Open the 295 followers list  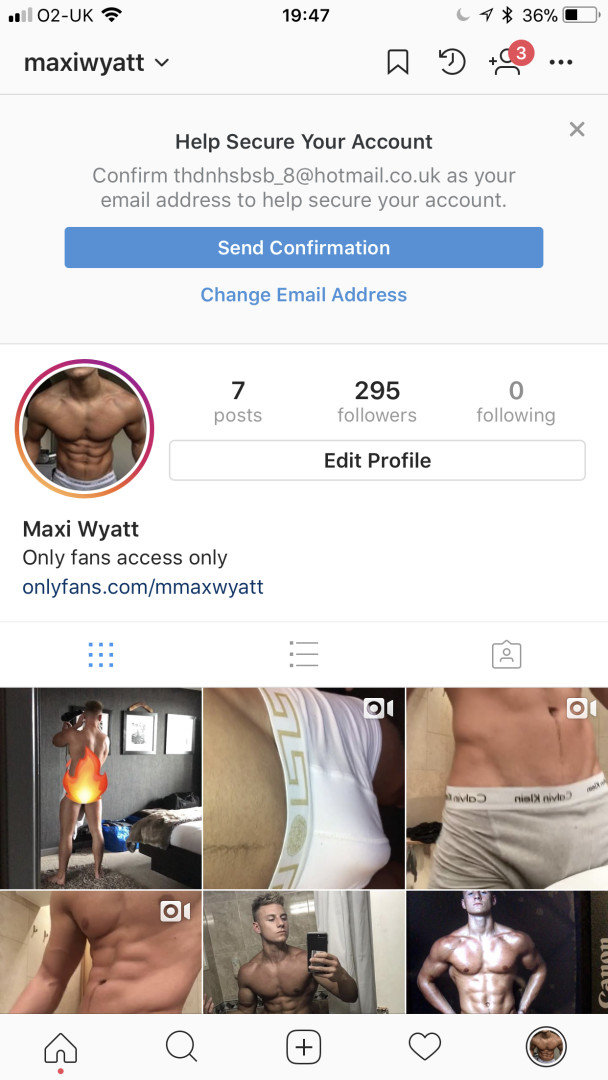pos(377,401)
